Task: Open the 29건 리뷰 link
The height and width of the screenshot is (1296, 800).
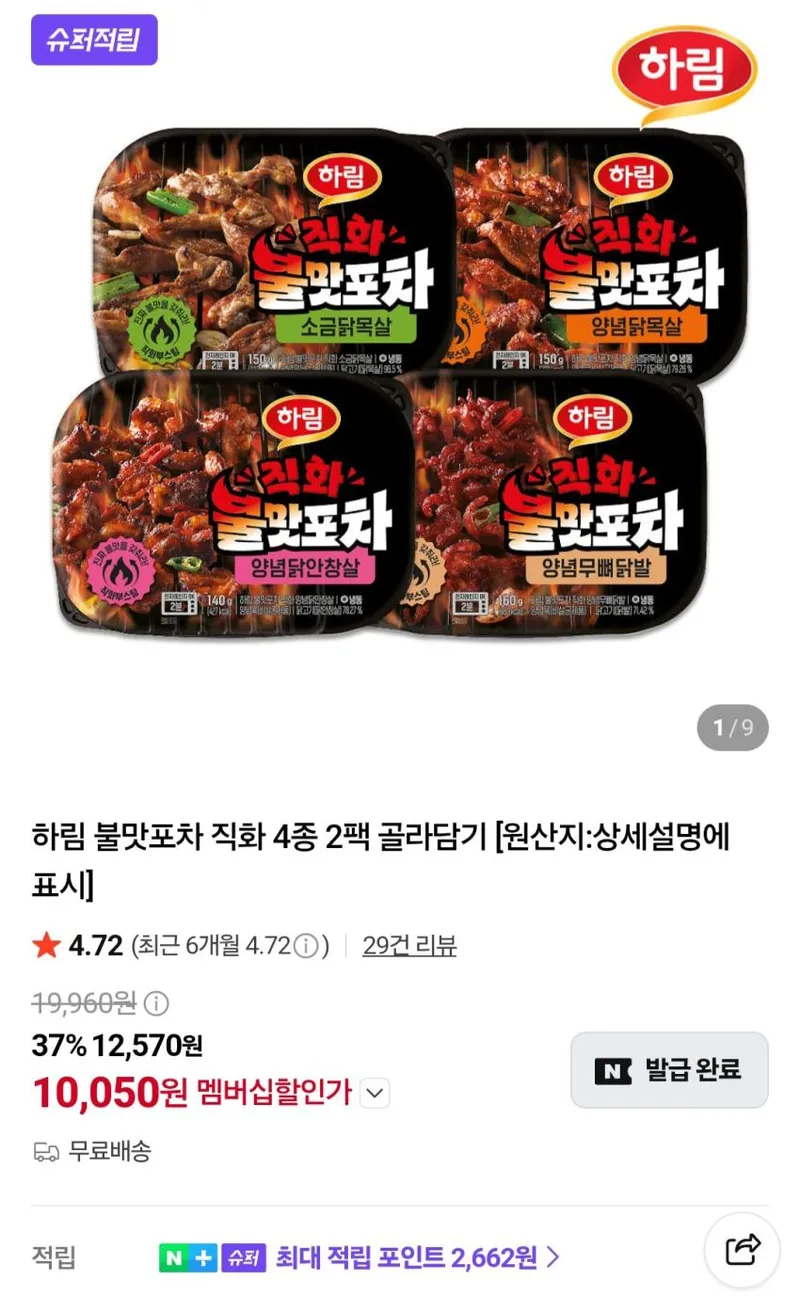Action: 409,945
